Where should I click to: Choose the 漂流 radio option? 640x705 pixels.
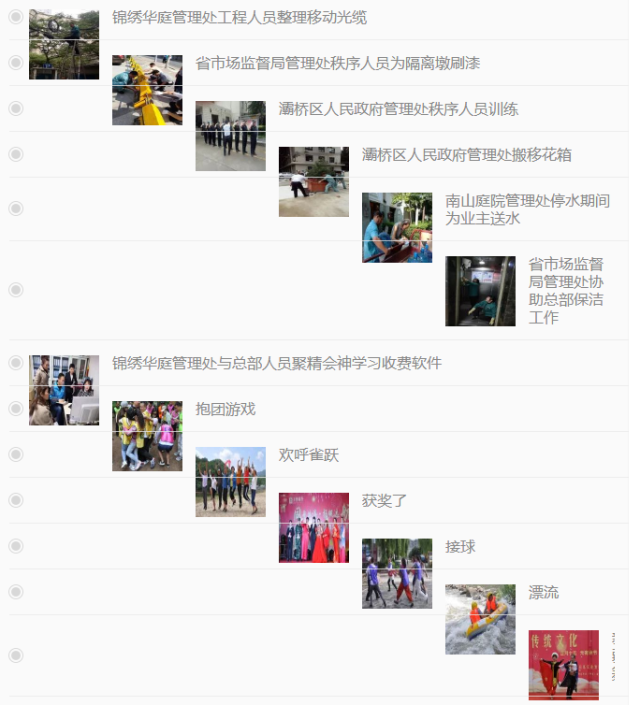tap(16, 592)
